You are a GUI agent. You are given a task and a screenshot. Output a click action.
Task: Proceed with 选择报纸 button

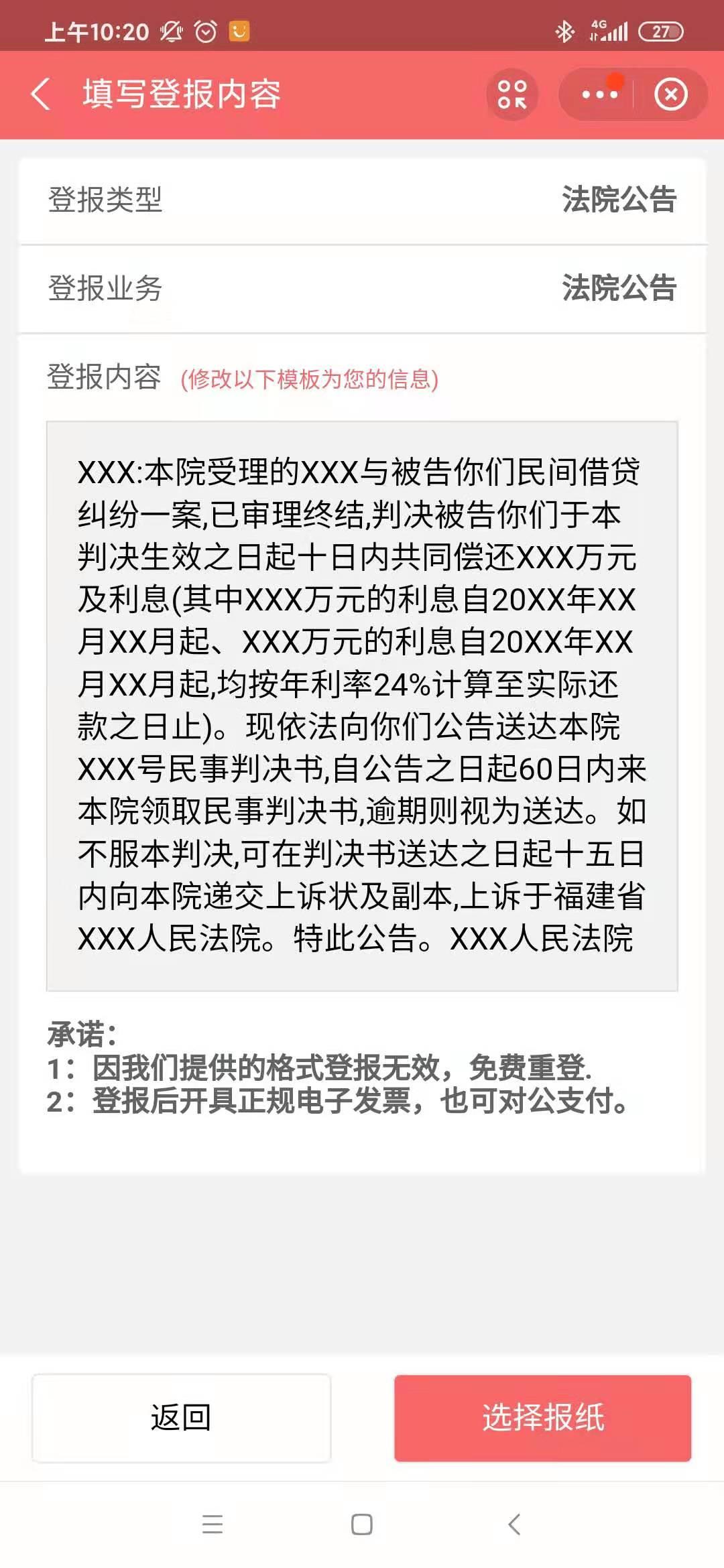(542, 1417)
